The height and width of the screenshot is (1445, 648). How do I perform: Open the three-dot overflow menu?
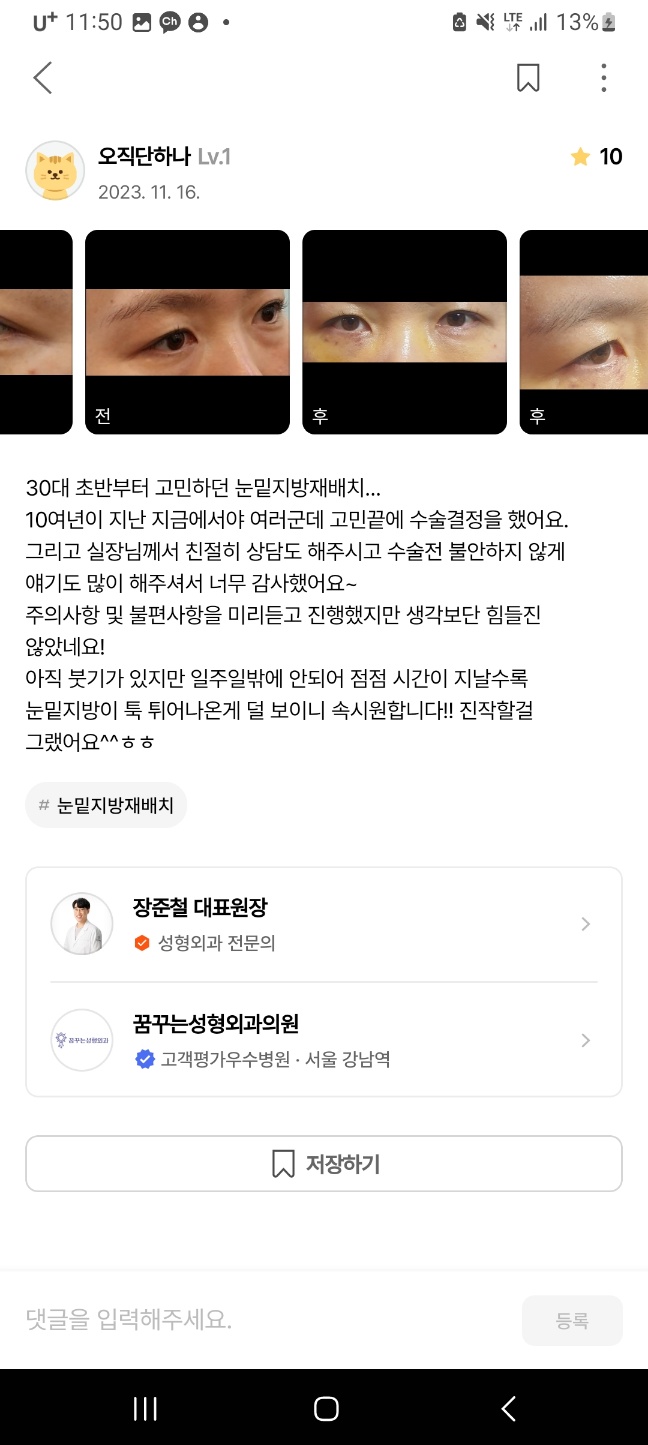pyautogui.click(x=603, y=78)
